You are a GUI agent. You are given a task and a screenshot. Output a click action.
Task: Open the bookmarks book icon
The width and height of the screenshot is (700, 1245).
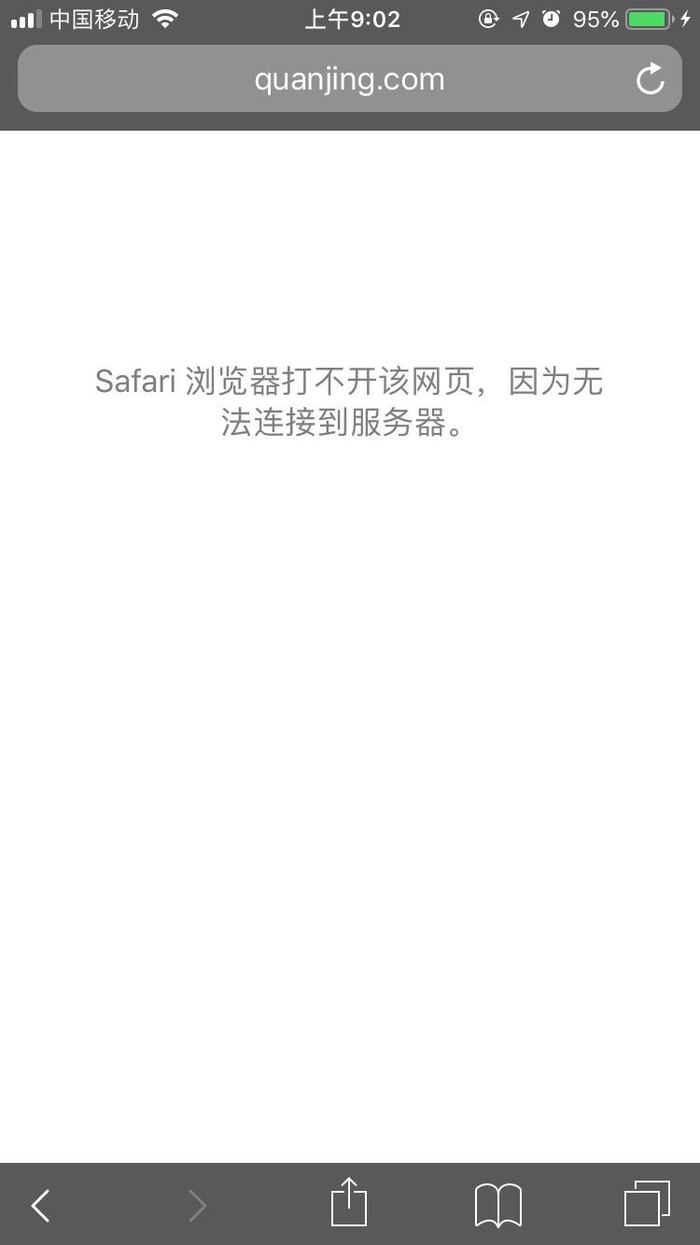coord(498,1205)
